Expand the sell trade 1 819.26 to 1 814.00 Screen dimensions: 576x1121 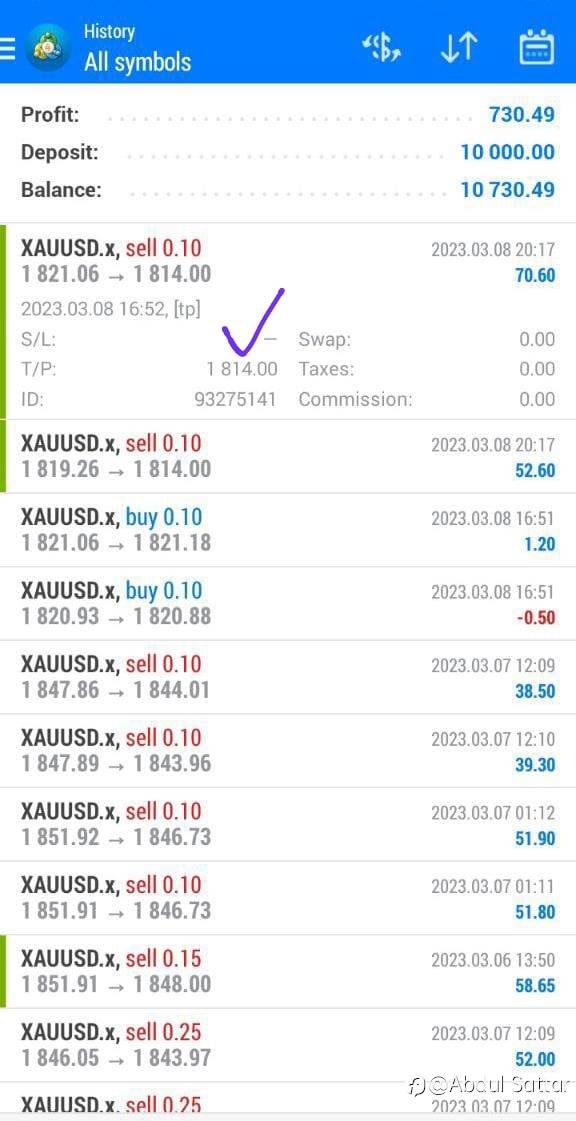point(288,456)
